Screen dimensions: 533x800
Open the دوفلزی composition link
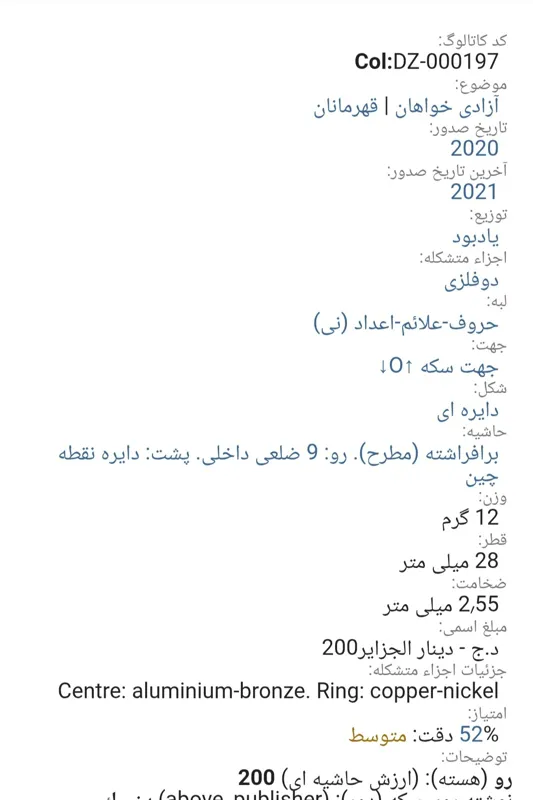pyautogui.click(x=471, y=281)
